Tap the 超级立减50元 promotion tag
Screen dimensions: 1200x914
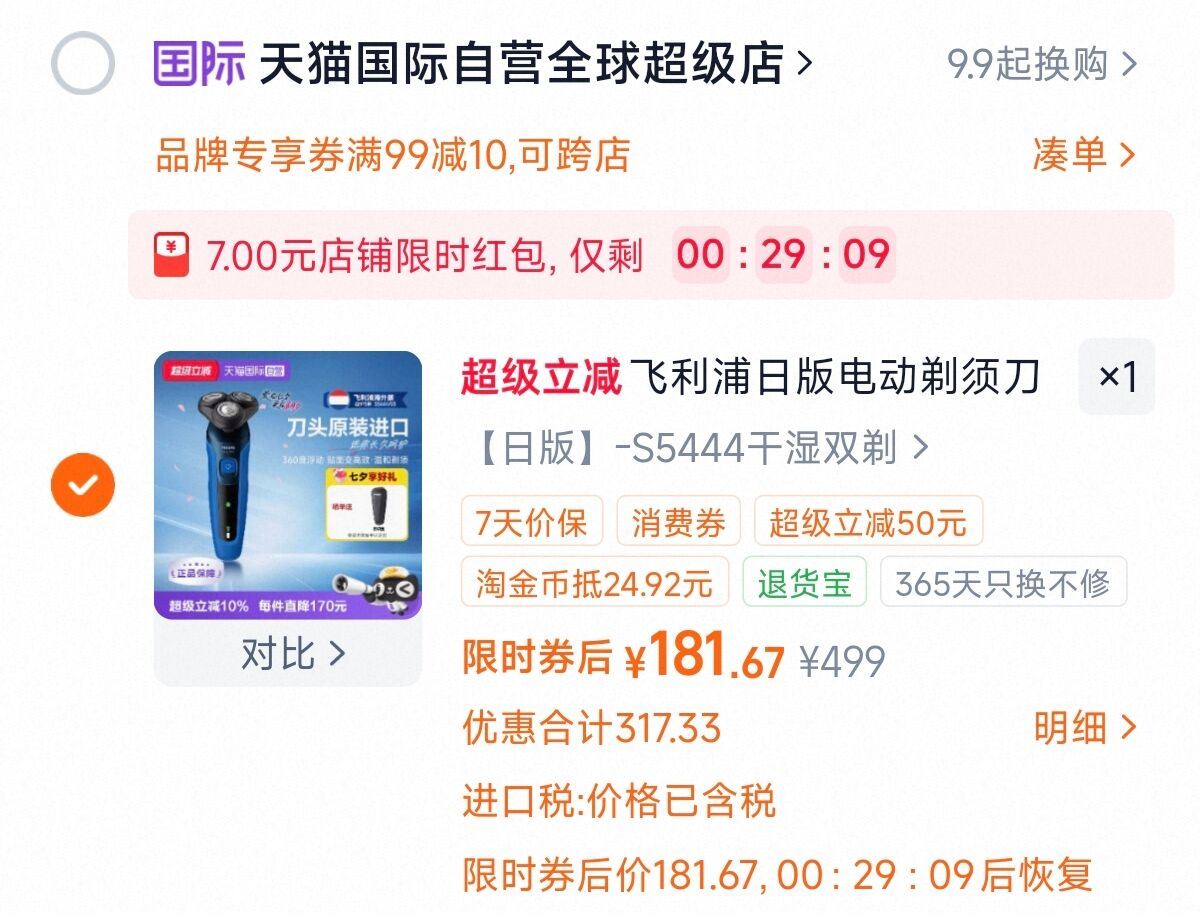868,521
